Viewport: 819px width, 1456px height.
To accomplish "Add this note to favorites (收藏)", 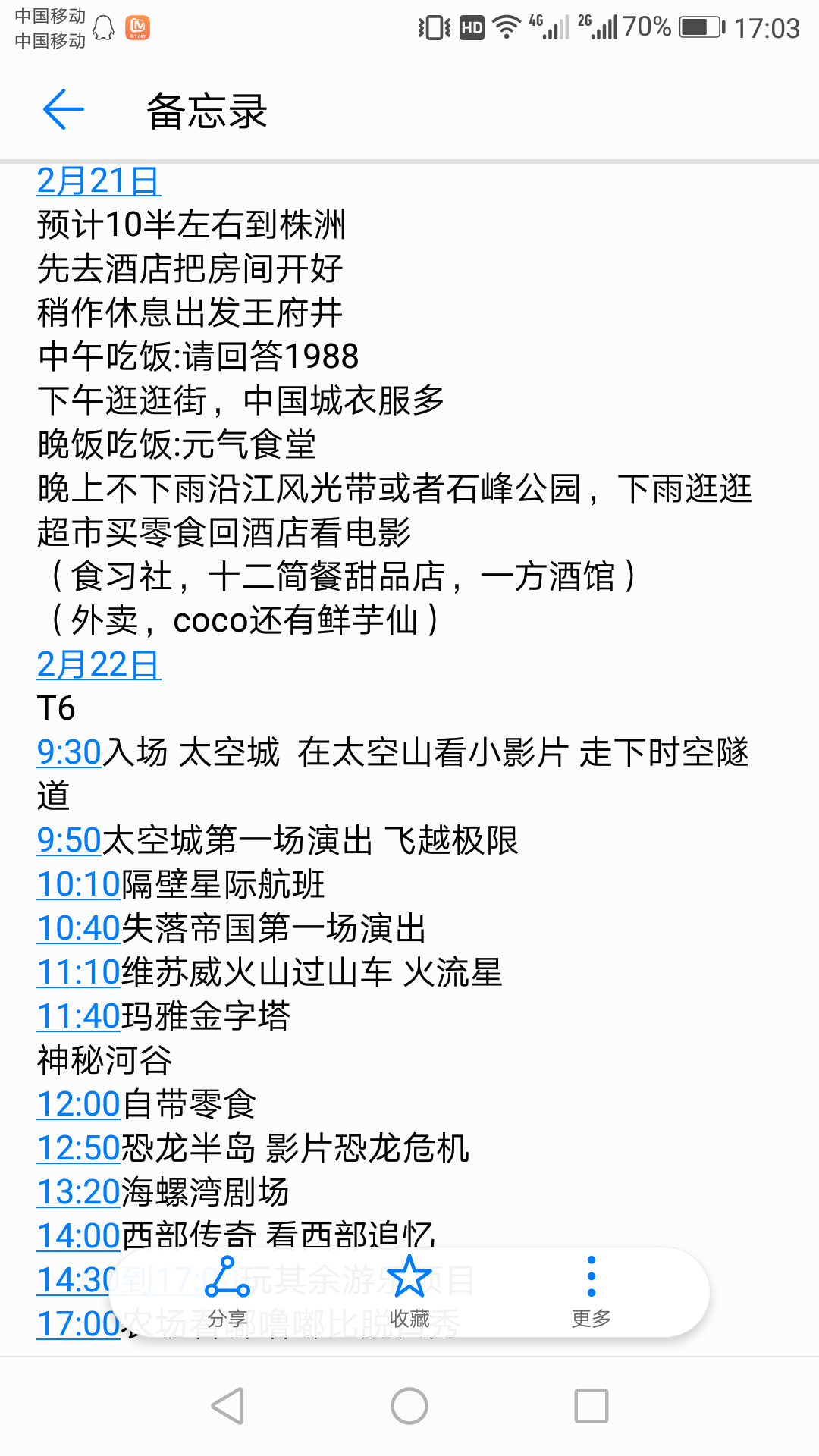I will click(x=409, y=1292).
